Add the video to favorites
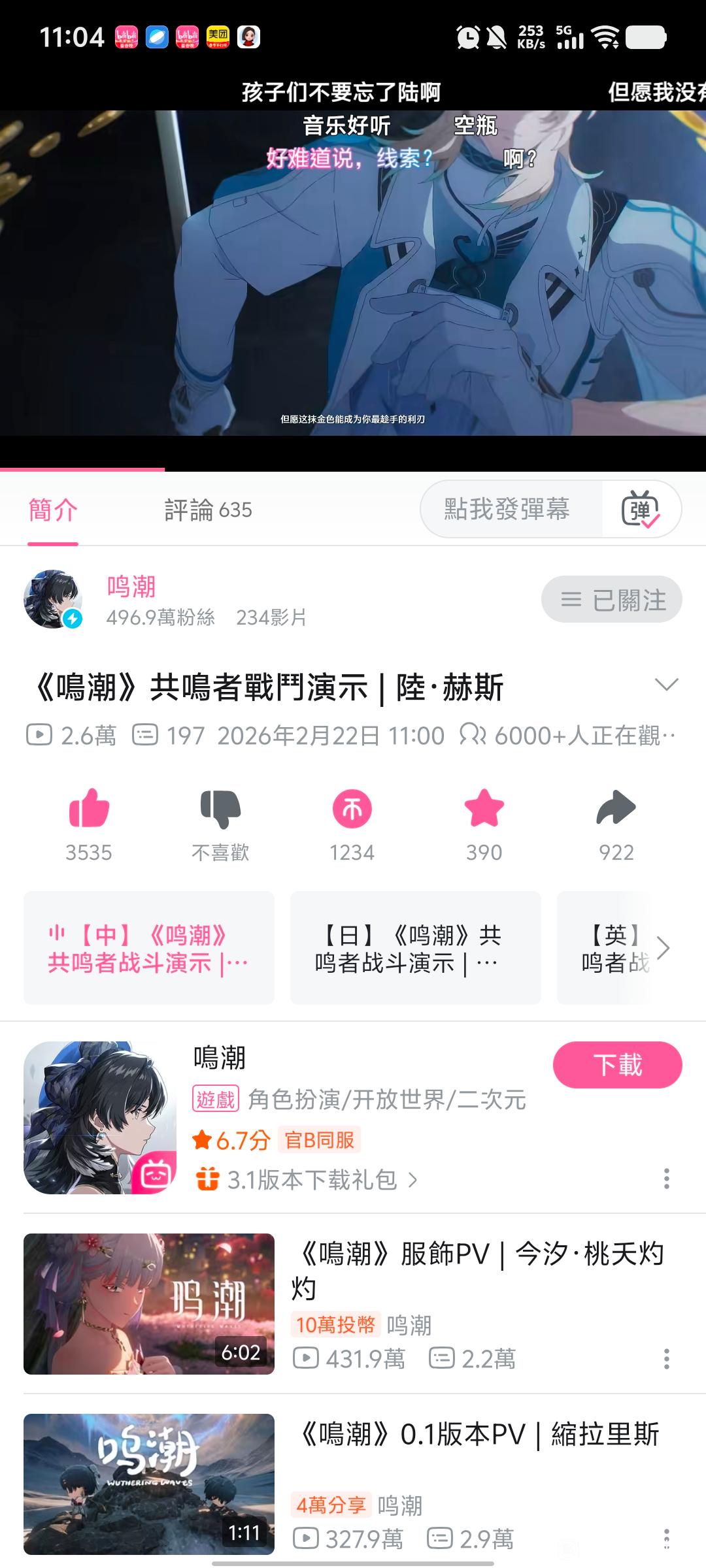 484,809
